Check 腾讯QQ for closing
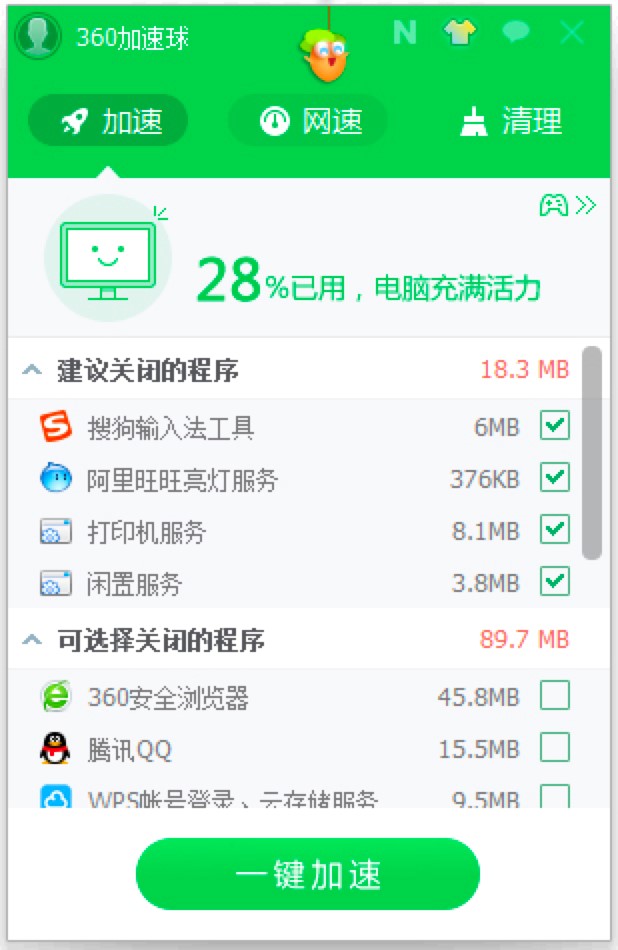 [555, 747]
